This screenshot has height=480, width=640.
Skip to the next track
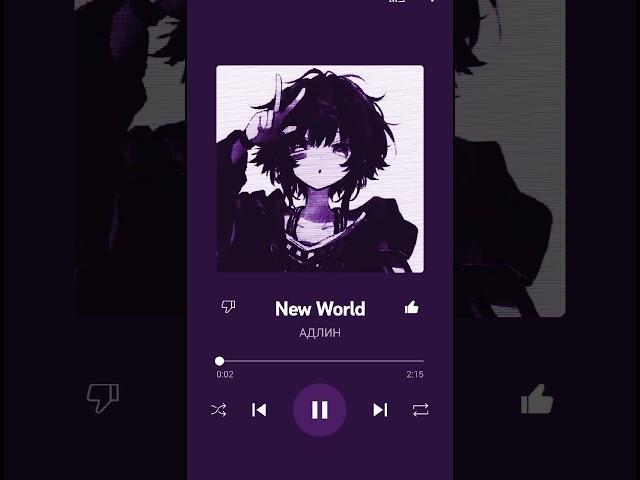[380, 409]
